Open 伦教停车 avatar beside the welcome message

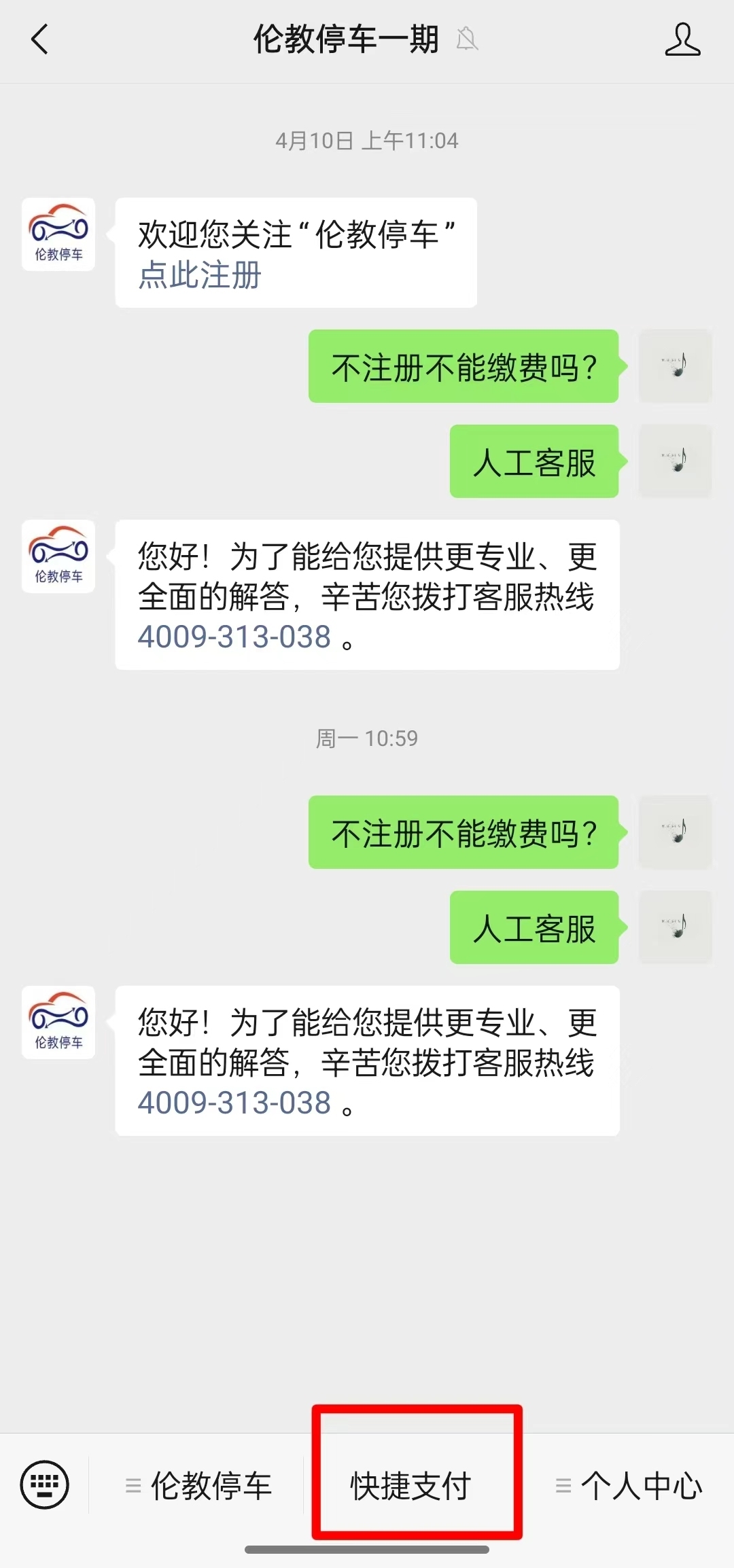tap(58, 234)
